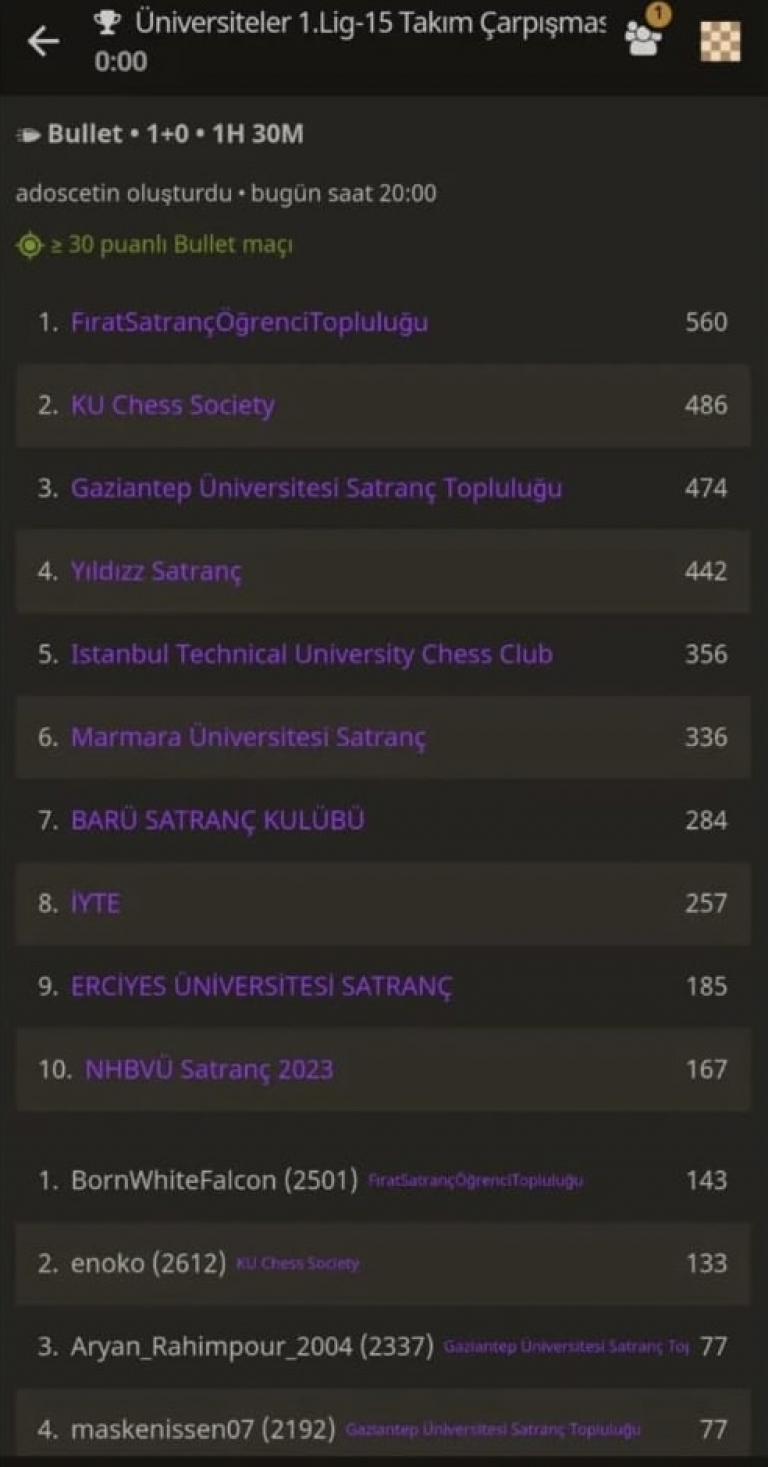
Task: Open KU Chess Society team row
Action: point(383,405)
